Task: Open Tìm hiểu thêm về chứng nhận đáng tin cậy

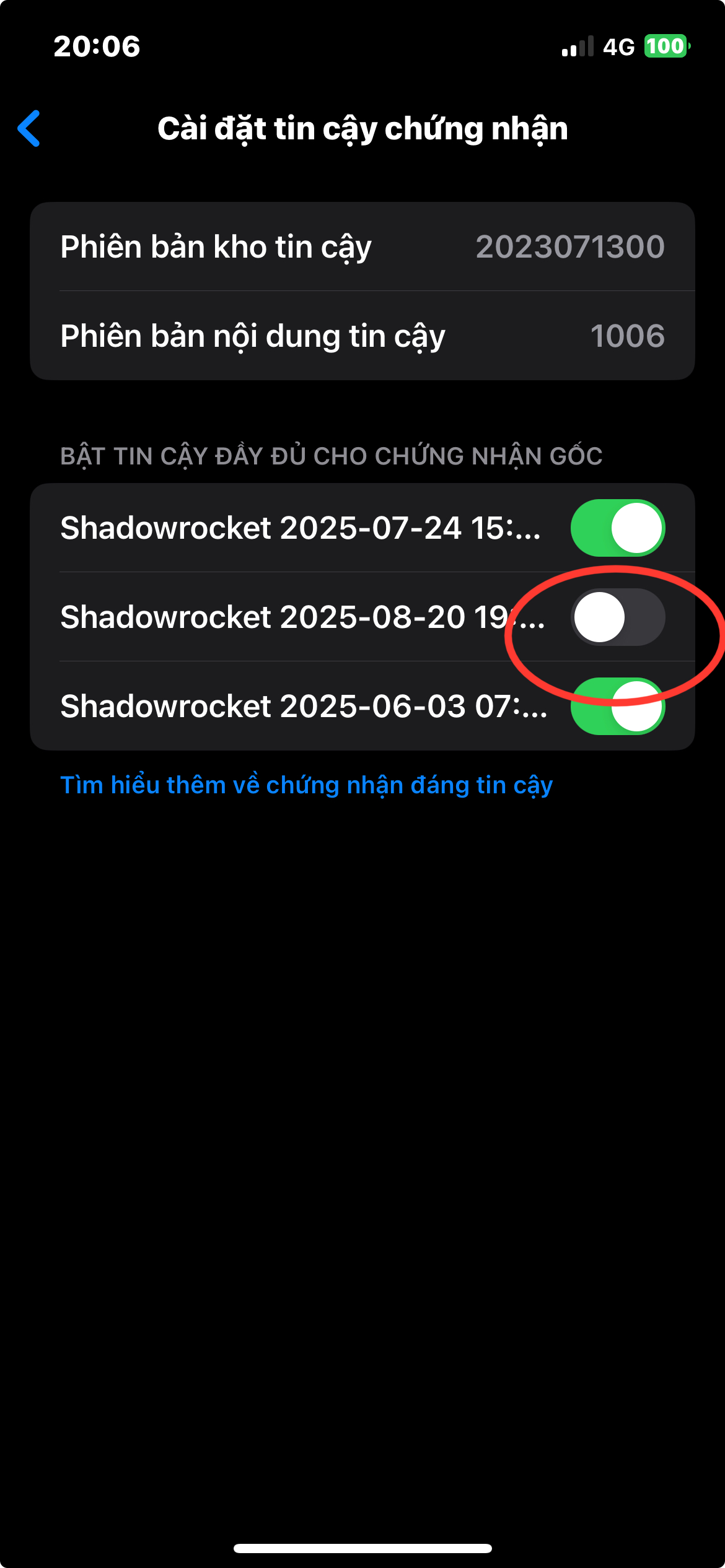Action: pos(306,785)
